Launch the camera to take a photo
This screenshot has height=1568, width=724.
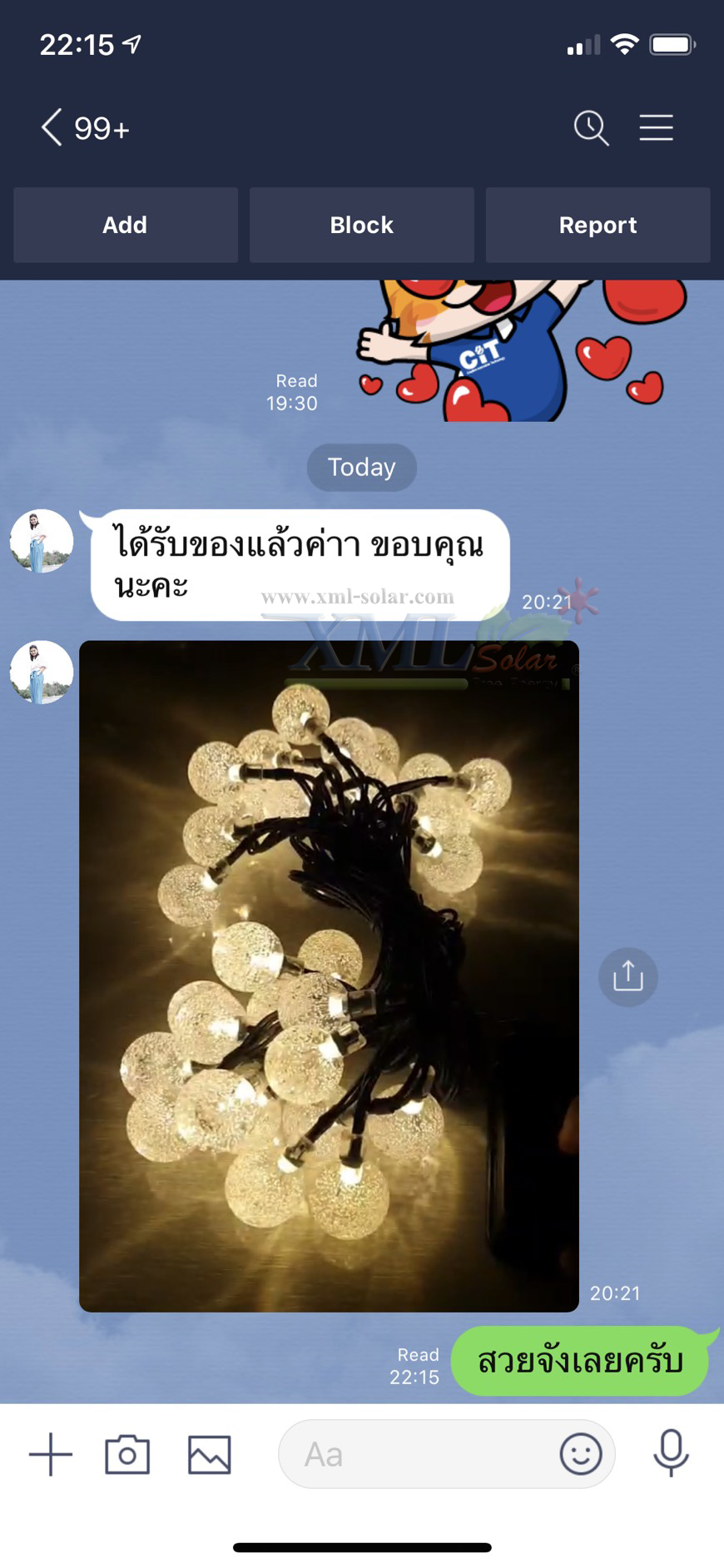pyautogui.click(x=127, y=1454)
